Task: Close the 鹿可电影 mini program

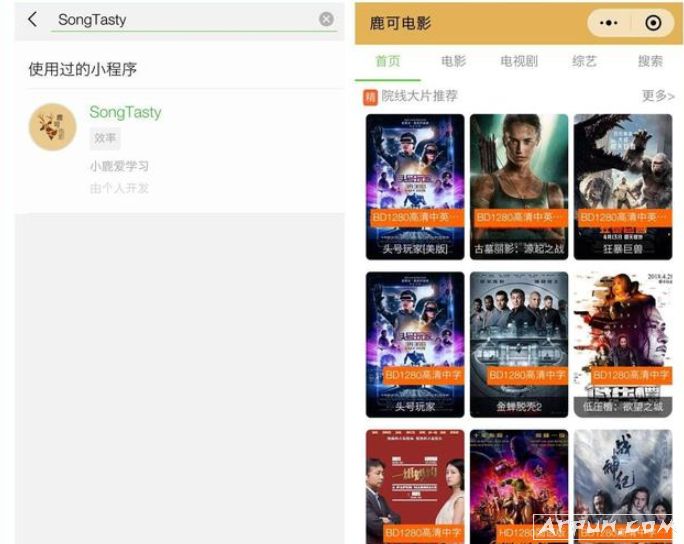Action: [653, 23]
